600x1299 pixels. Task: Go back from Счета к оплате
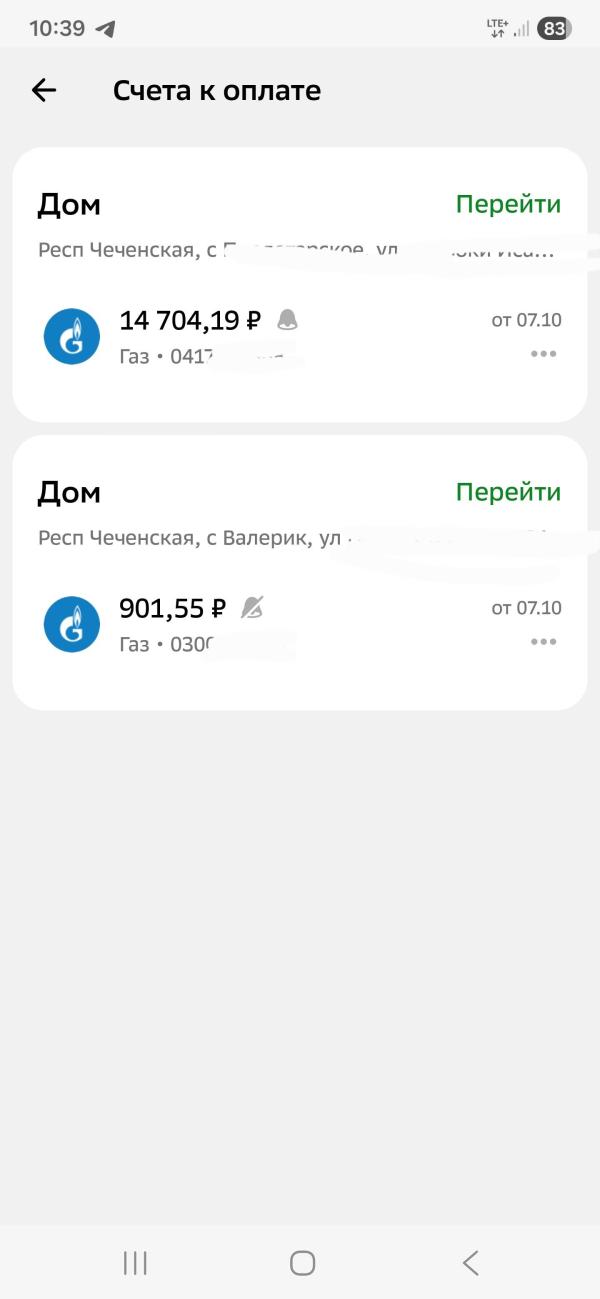point(44,91)
